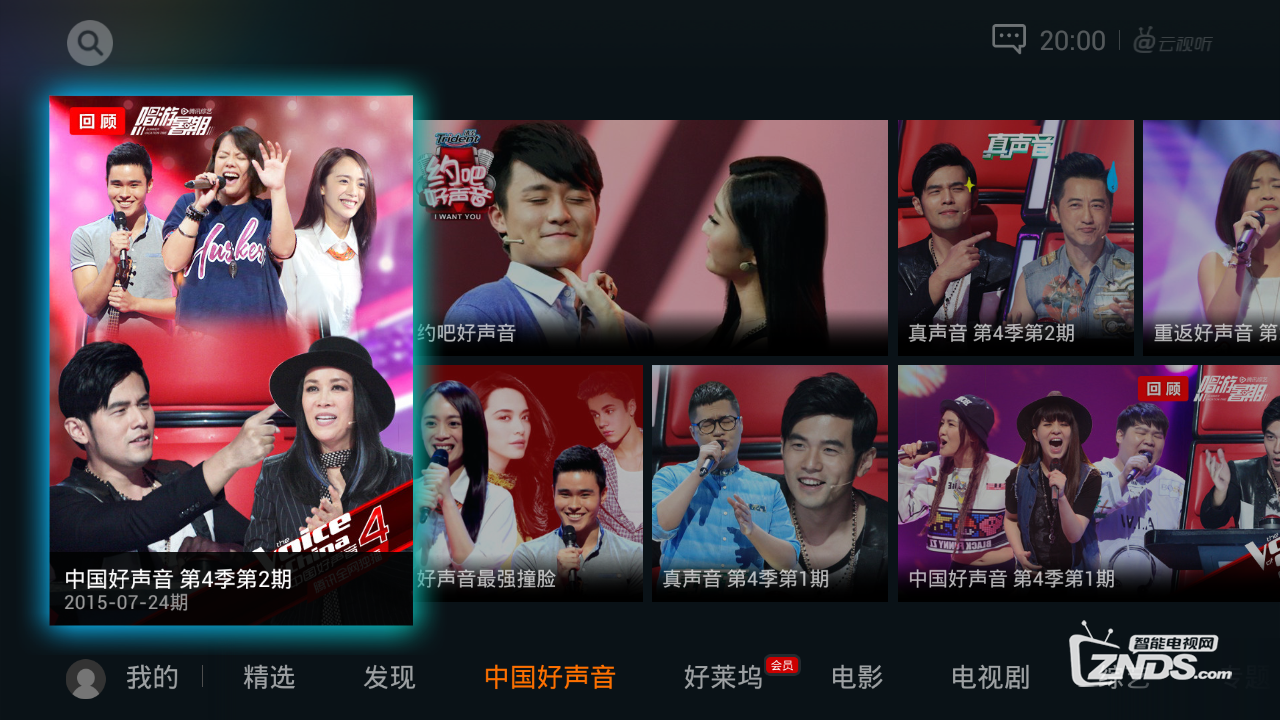
Task: Open 中国好声音 第4季第2期 featured card
Action: 231,360
